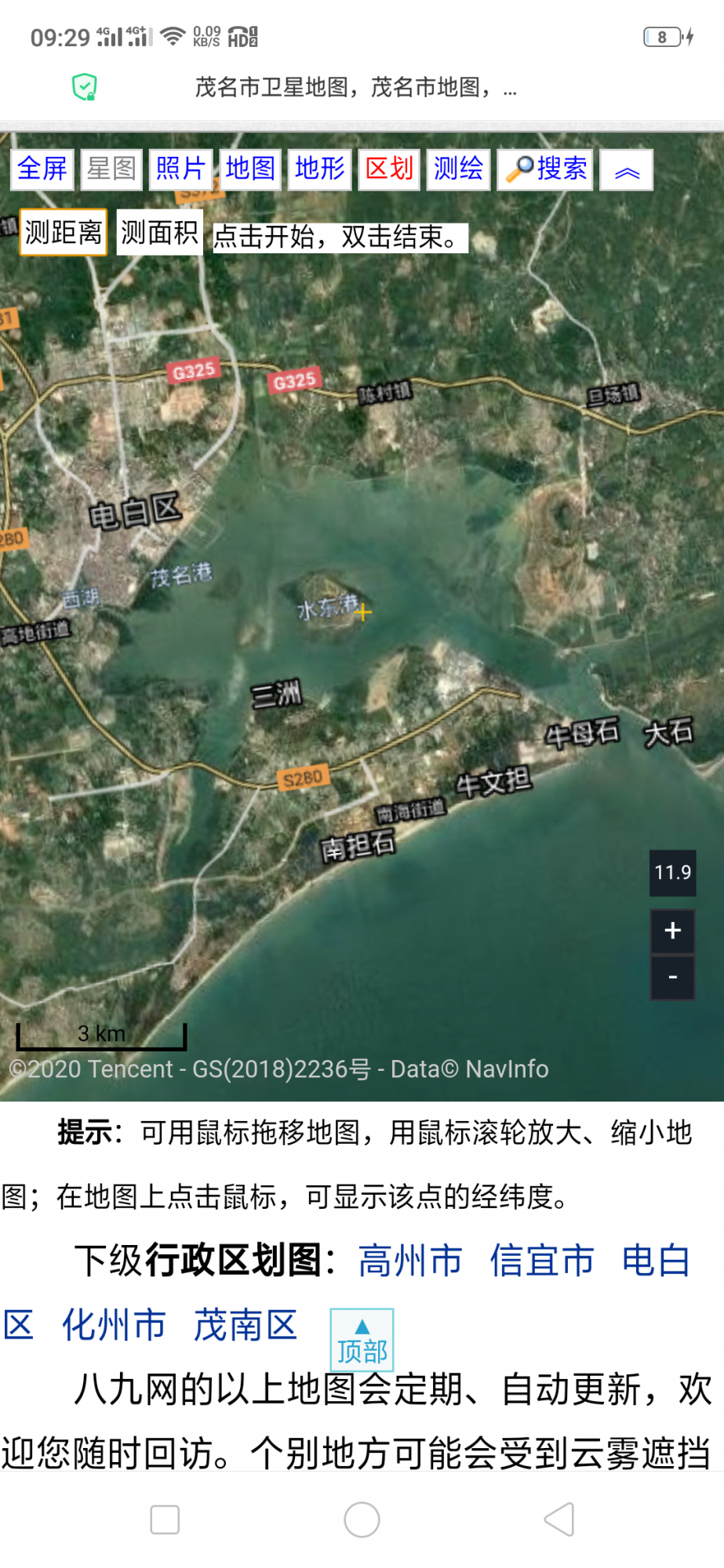724x1568 pixels.
Task: Visit the 茂南区 link
Action: 246,1325
